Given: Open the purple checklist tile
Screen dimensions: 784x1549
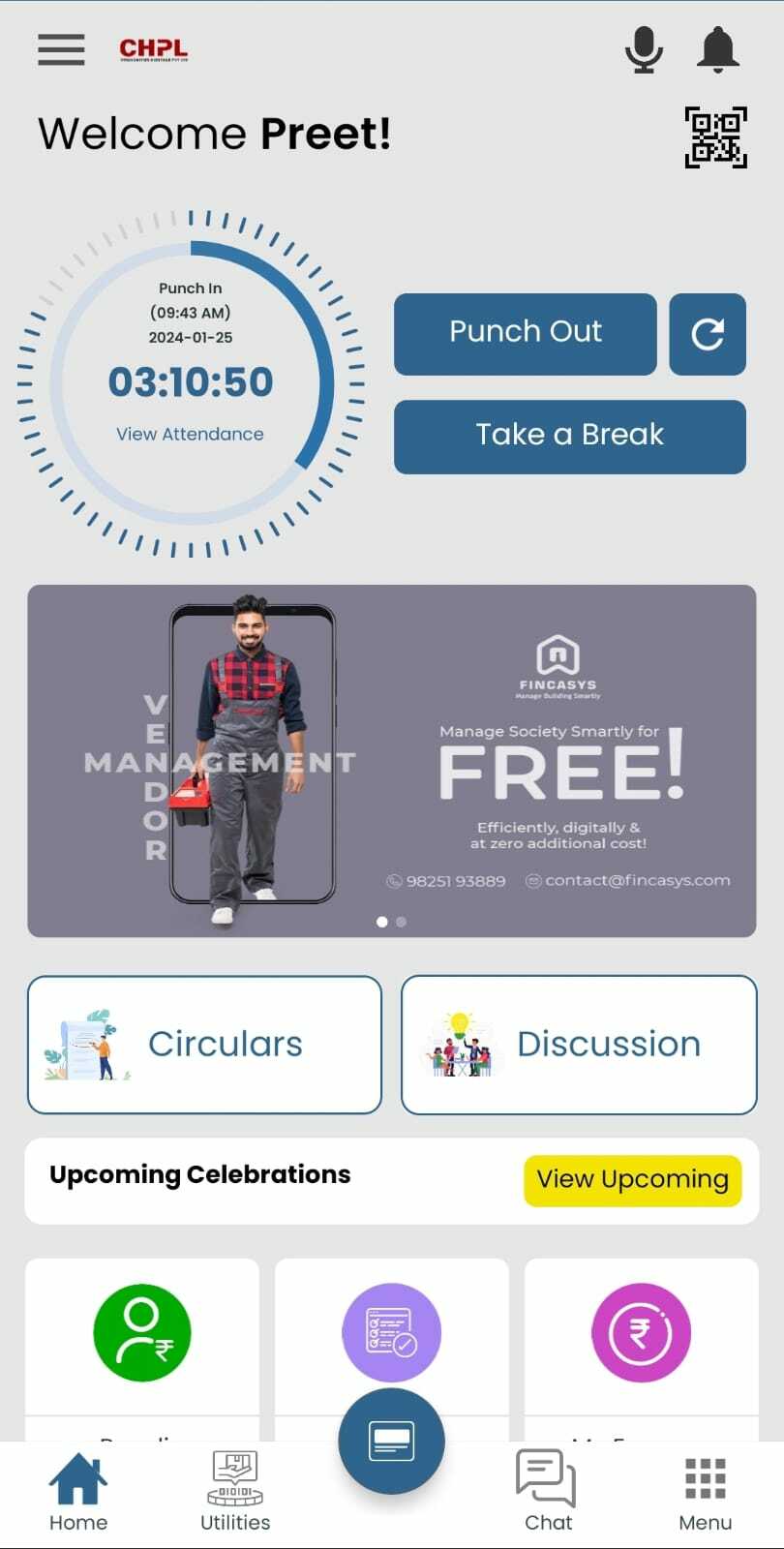Looking at the screenshot, I should click(x=391, y=1333).
